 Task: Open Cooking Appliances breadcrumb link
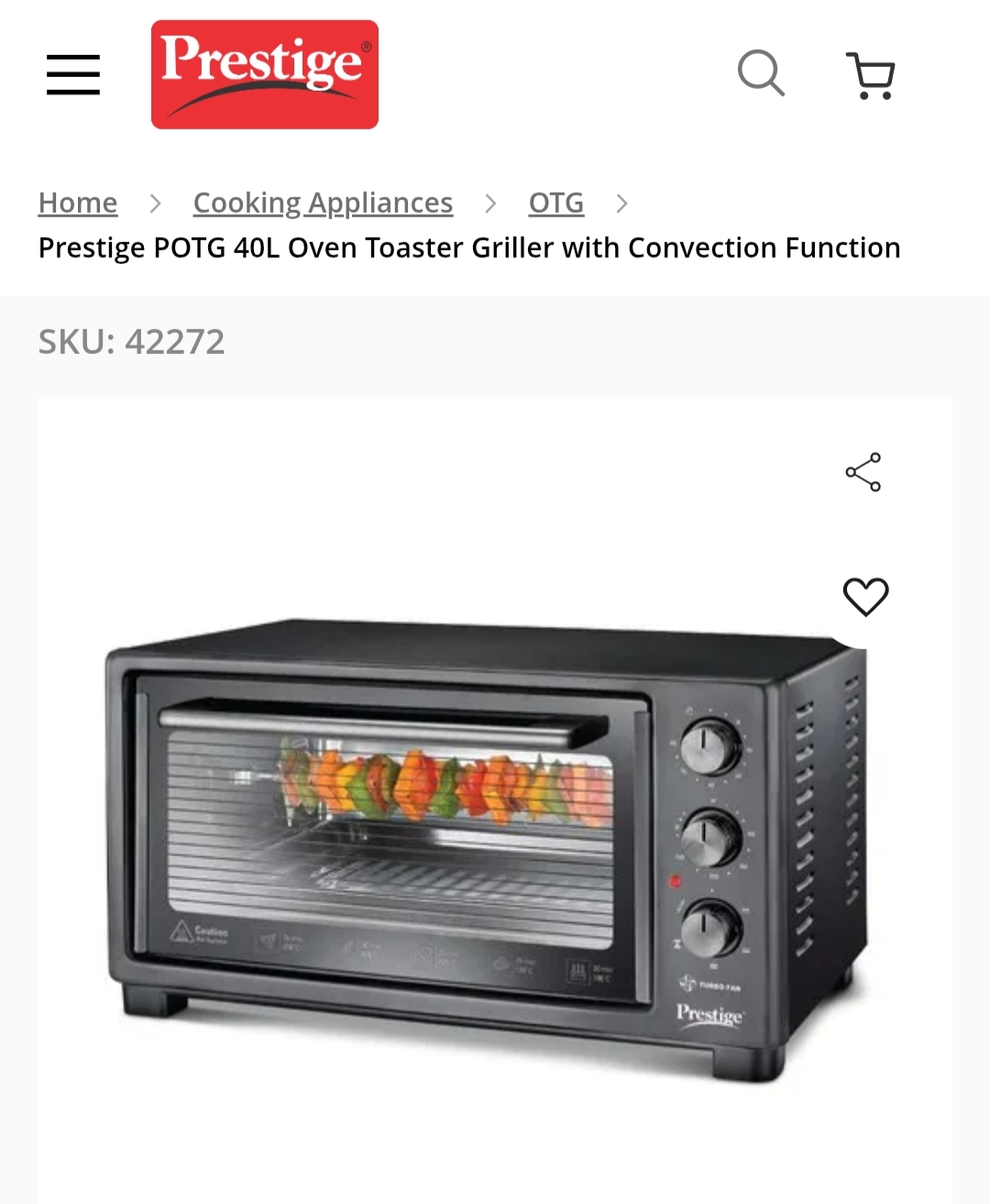point(323,203)
